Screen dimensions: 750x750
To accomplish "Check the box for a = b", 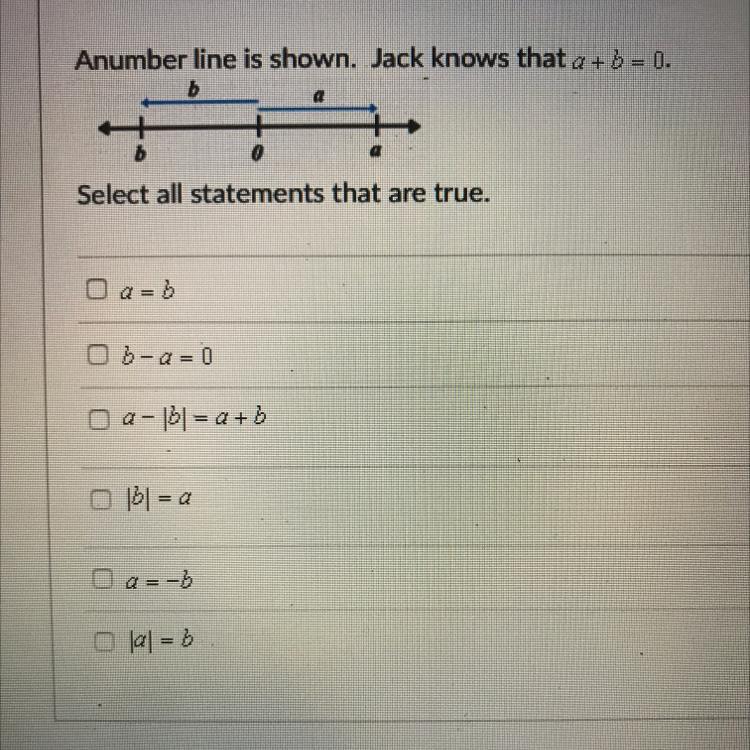I will (96, 289).
